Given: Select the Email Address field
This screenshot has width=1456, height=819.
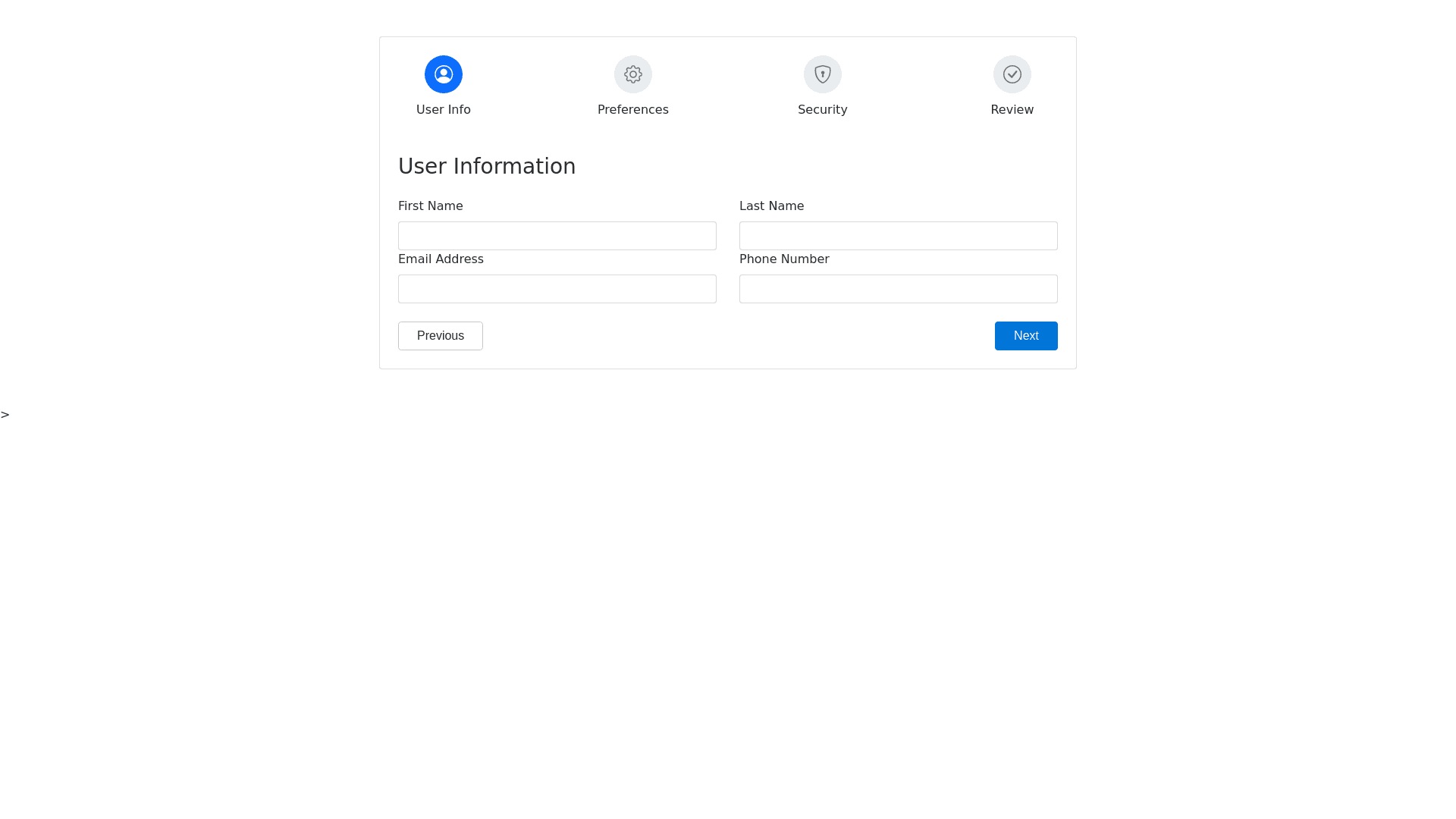Looking at the screenshot, I should (557, 289).
